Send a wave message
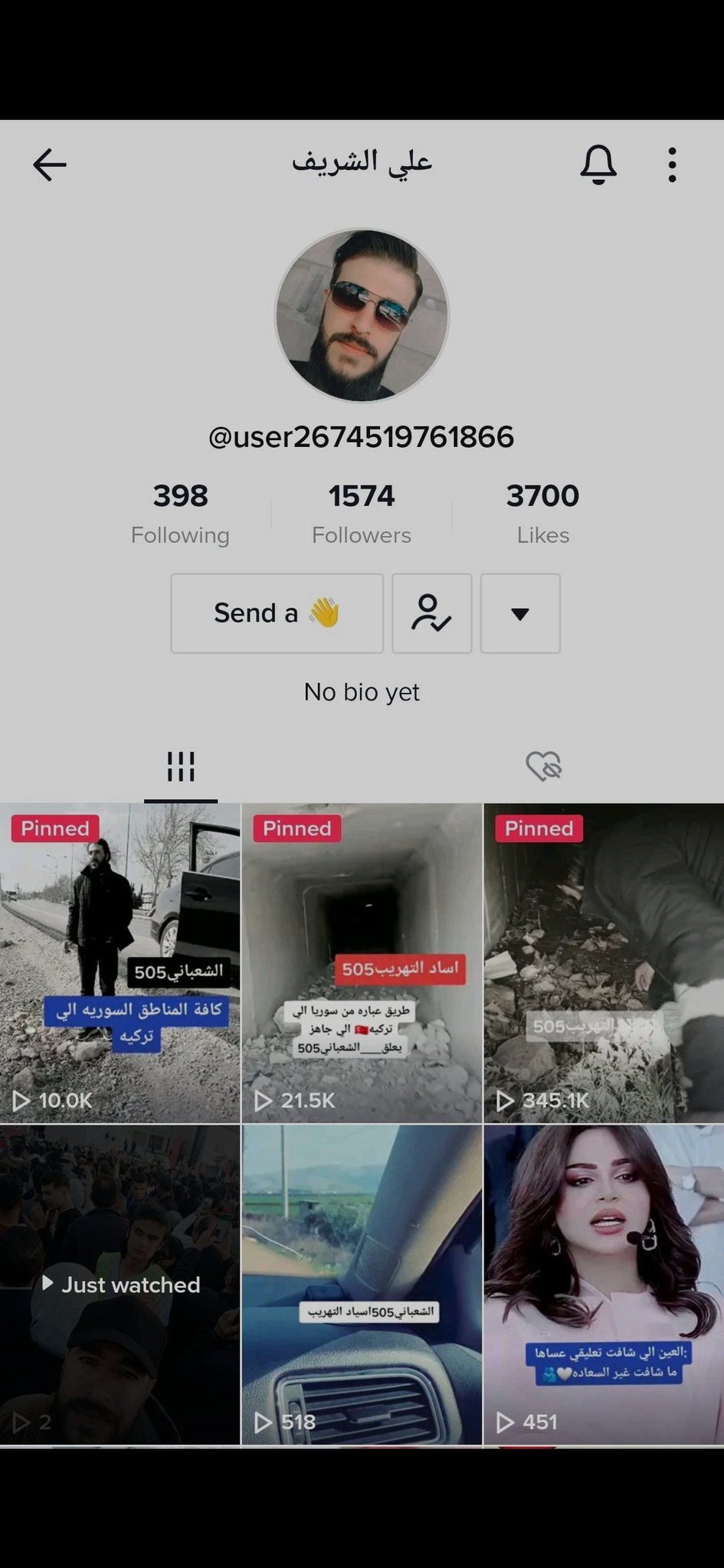 point(277,613)
